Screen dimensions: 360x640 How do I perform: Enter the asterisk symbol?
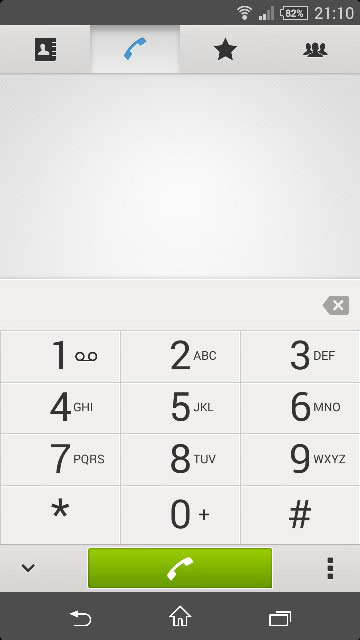[x=60, y=515]
